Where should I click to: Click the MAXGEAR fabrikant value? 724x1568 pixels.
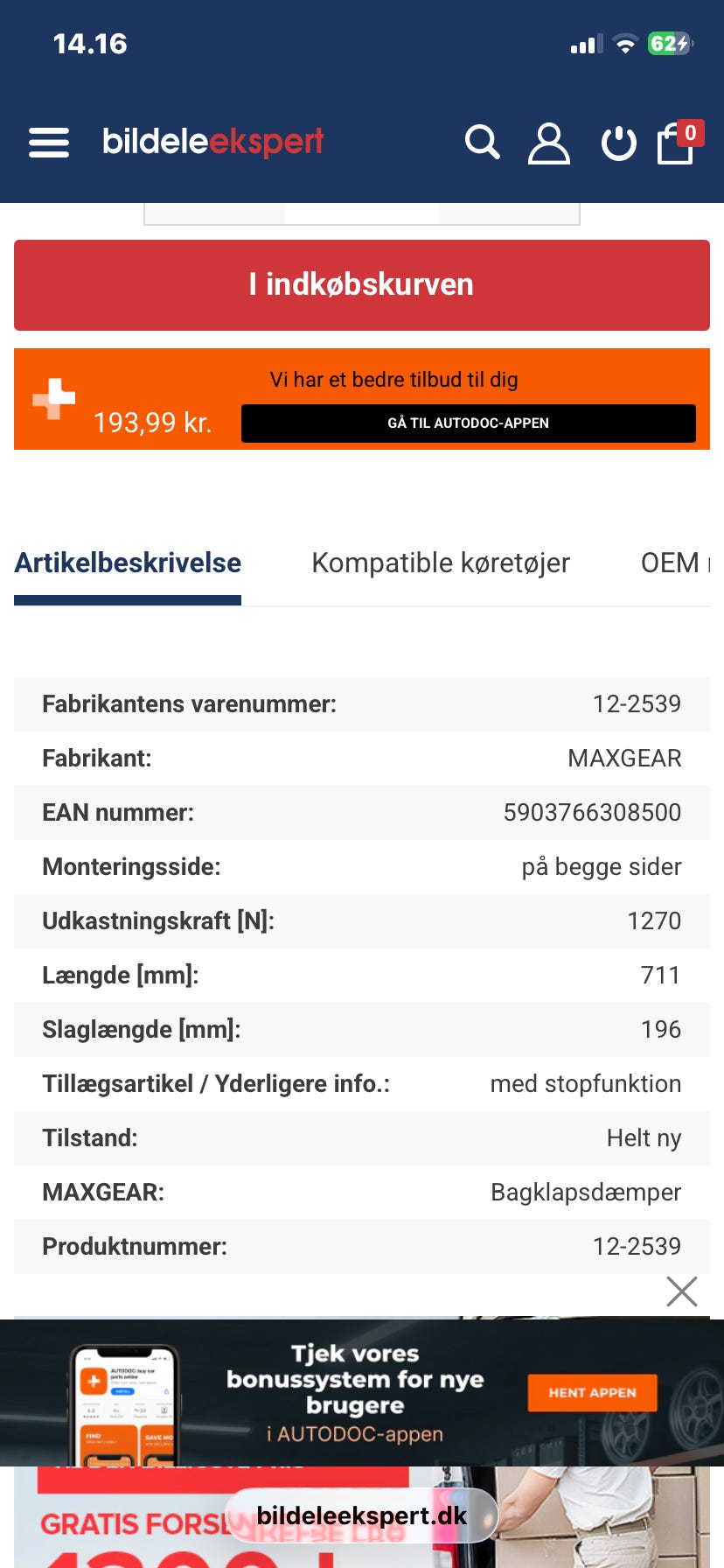point(623,758)
